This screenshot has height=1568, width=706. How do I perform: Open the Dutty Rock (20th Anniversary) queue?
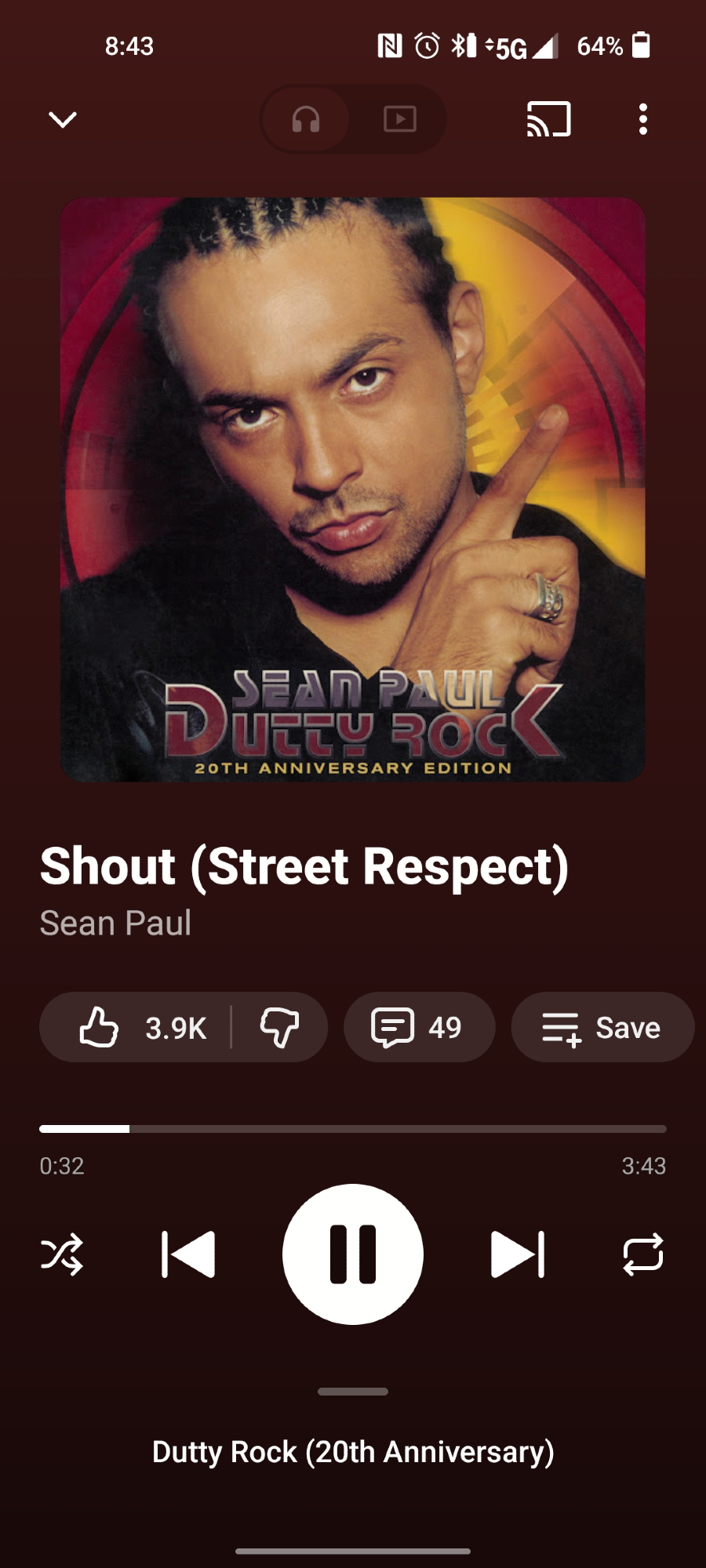353,1451
